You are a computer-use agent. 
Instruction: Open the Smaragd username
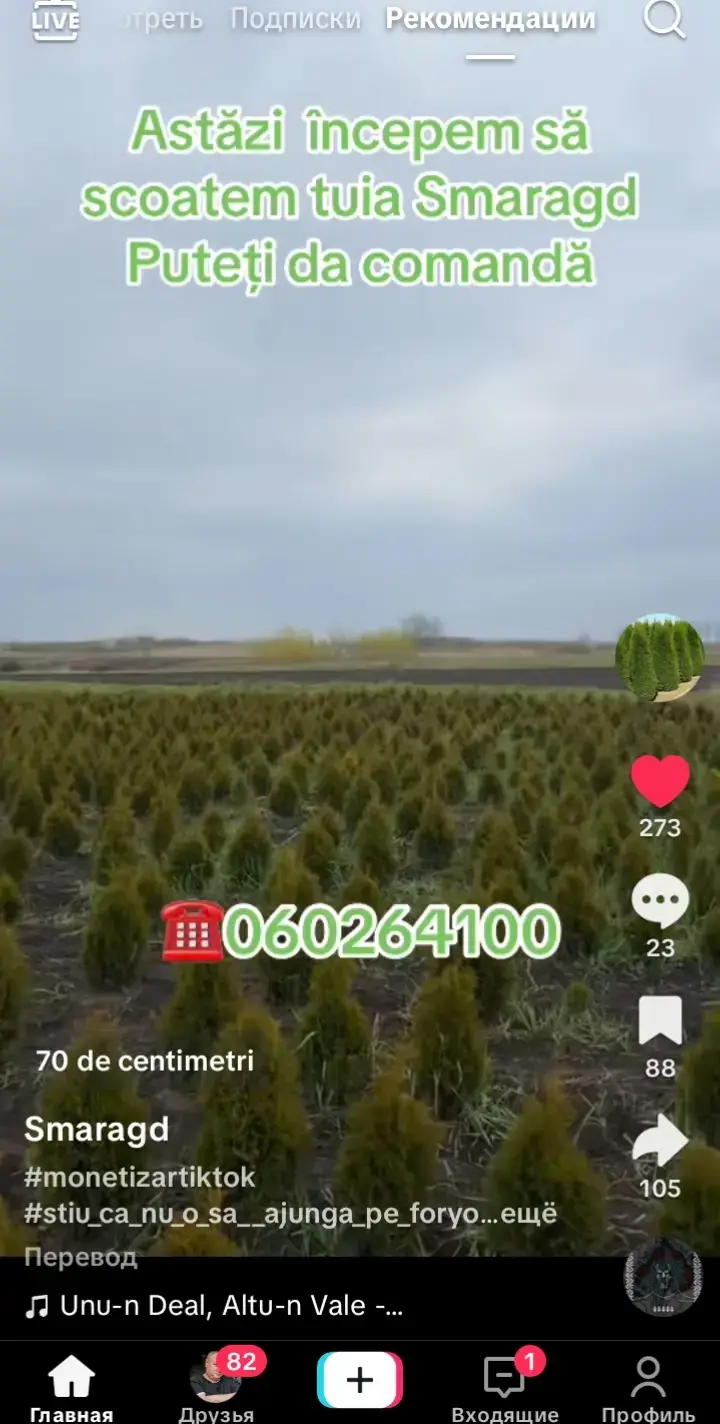point(96,1130)
